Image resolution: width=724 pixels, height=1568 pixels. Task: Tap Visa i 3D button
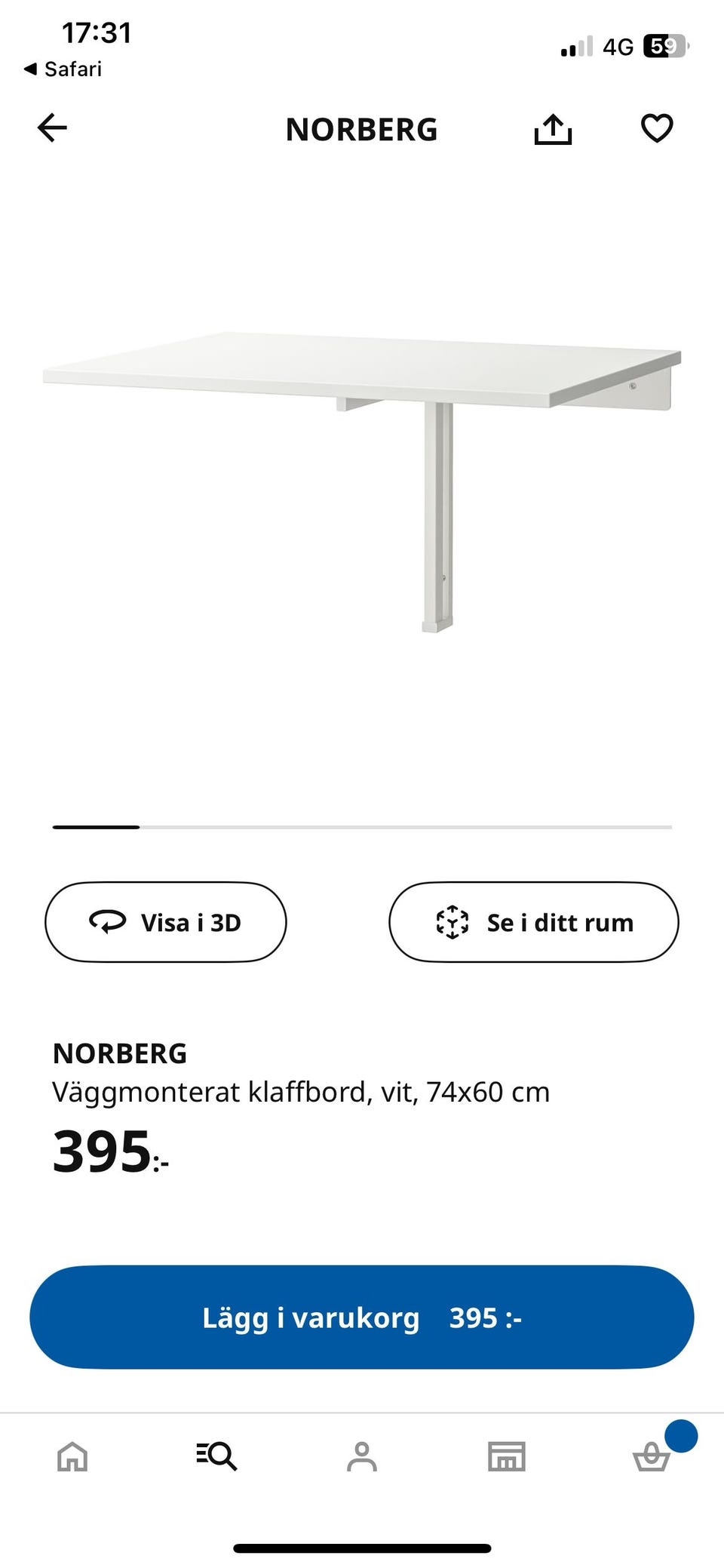pyautogui.click(x=166, y=921)
